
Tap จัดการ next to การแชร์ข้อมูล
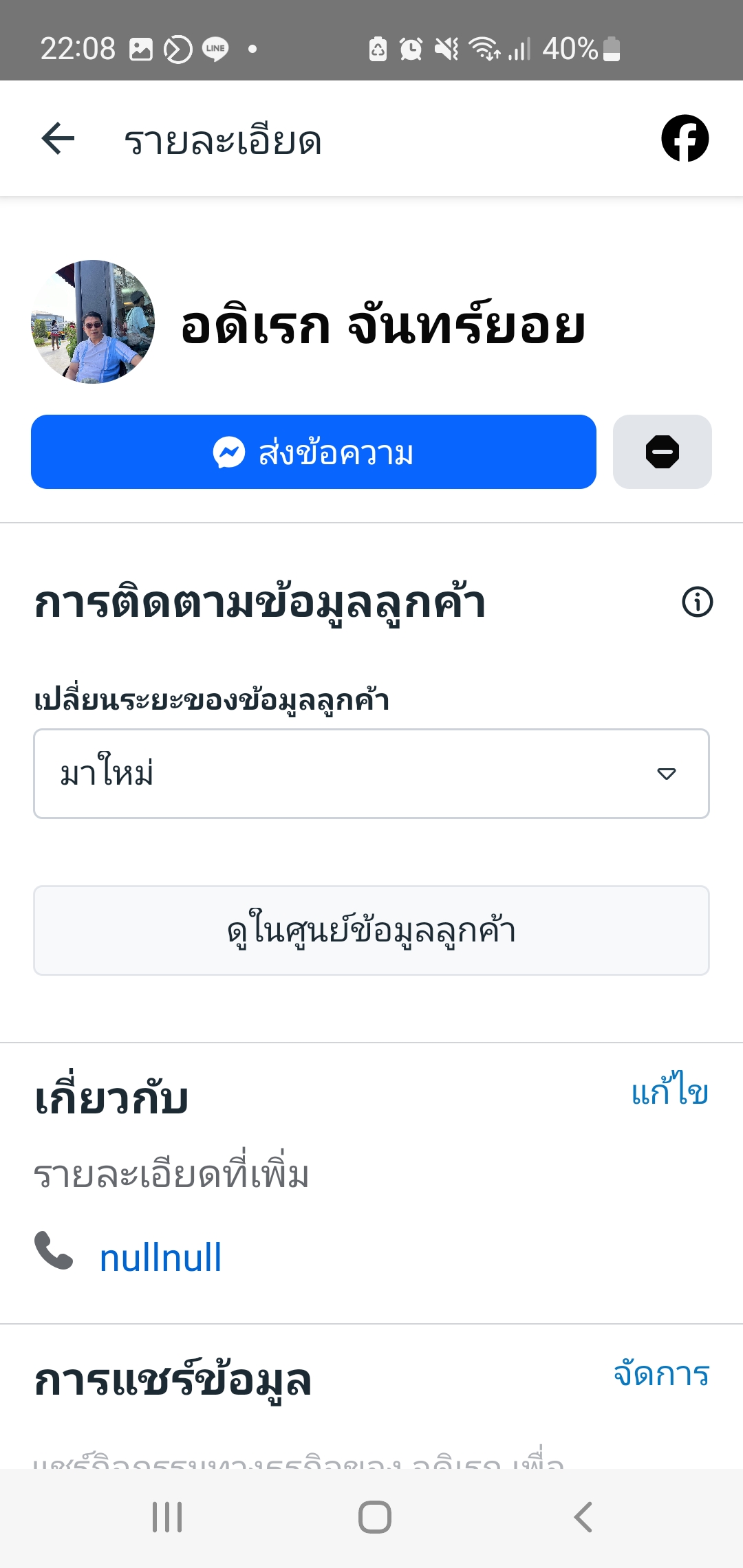click(661, 1373)
